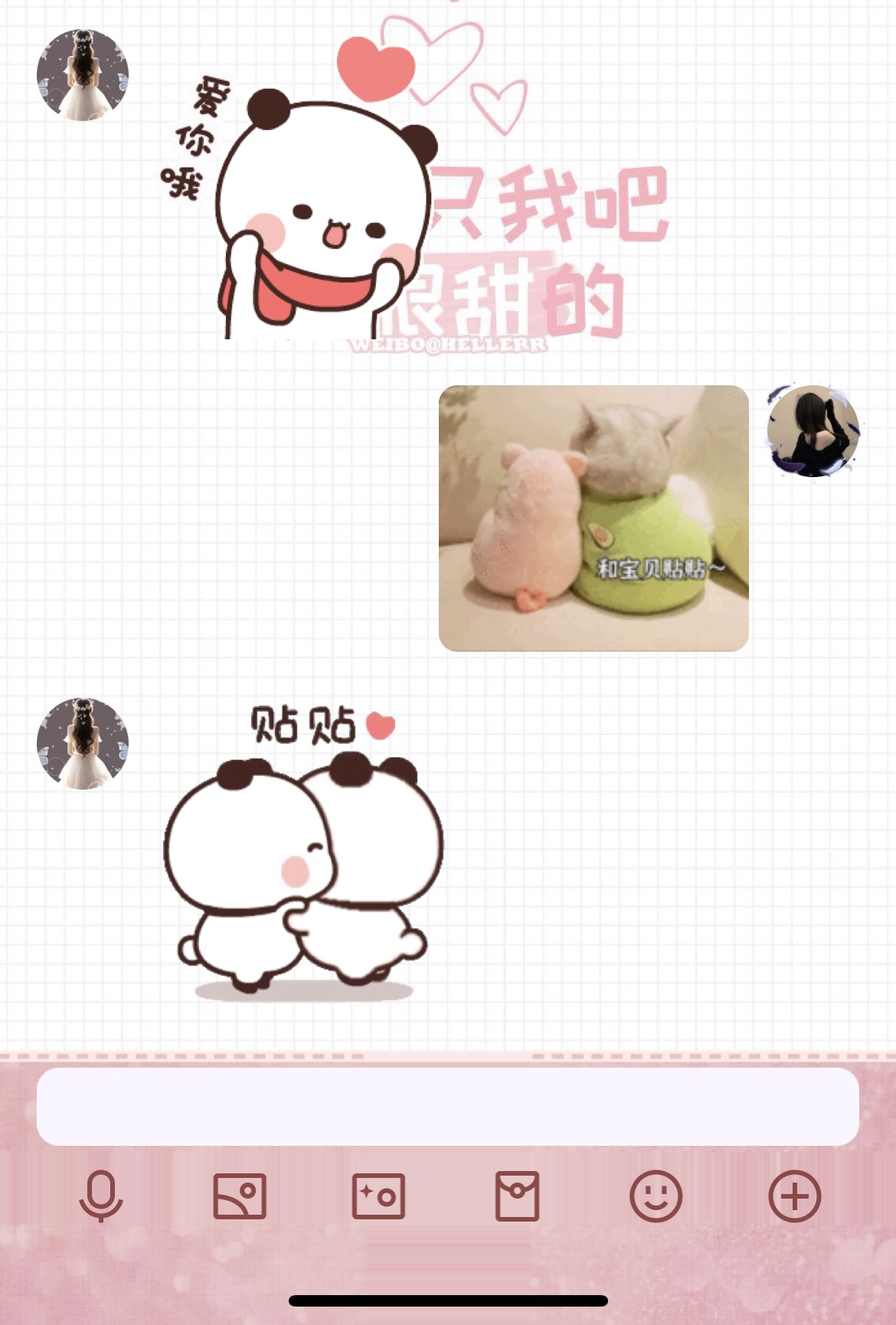This screenshot has width=896, height=1325.
Task: Open the 和宝贝贴贴 cat sticker image
Action: click(x=594, y=519)
